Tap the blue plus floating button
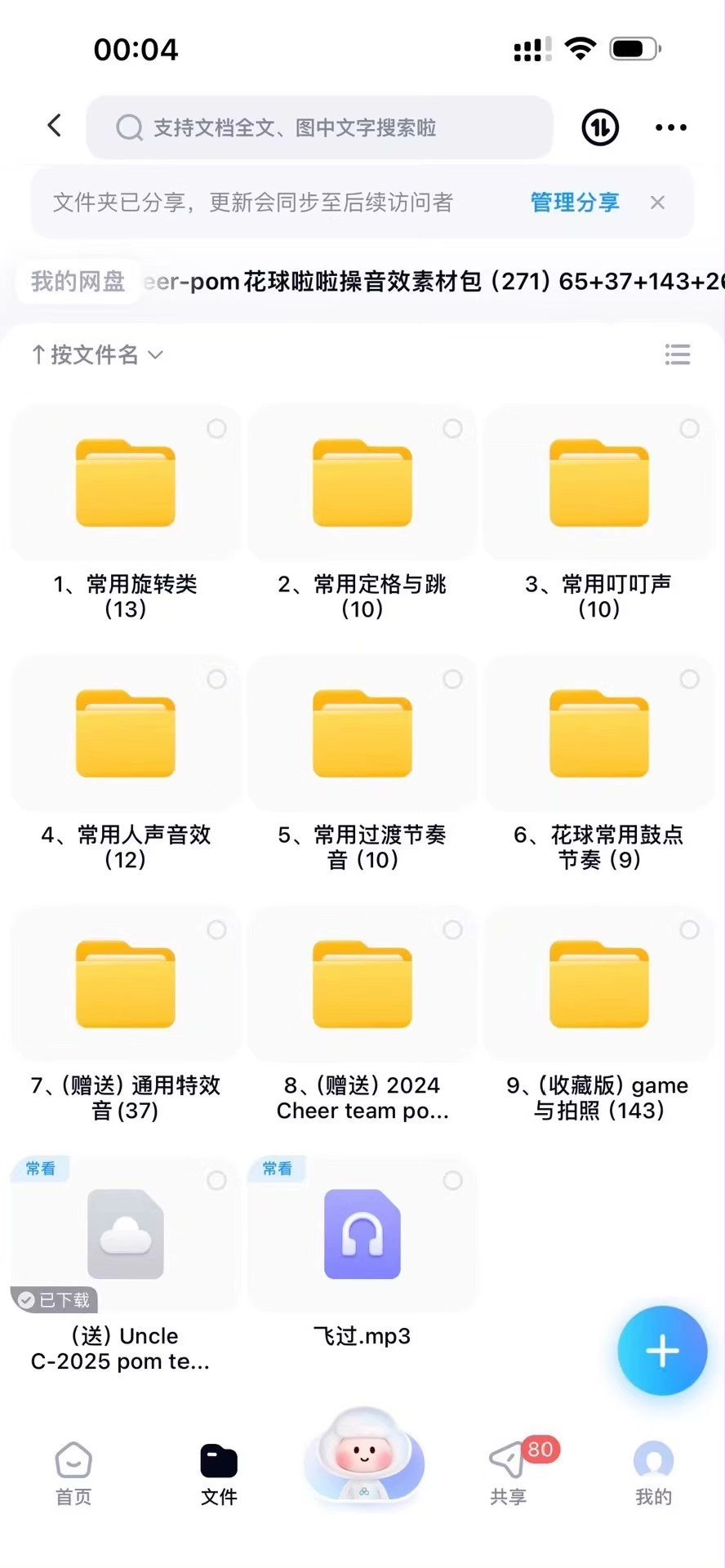 click(x=662, y=1351)
